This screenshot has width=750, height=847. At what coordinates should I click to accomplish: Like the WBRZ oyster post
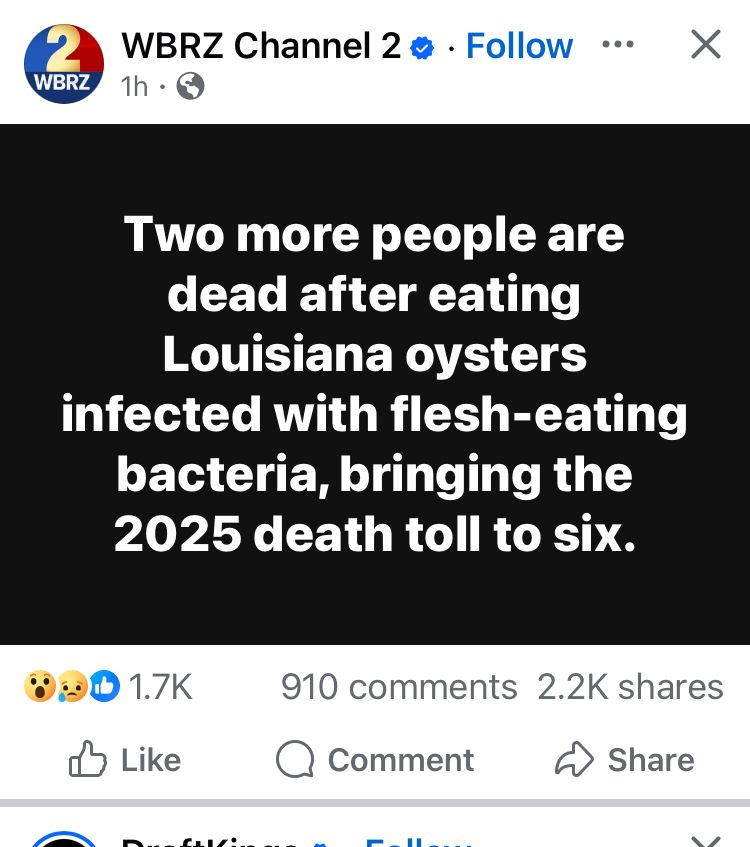tap(125, 761)
